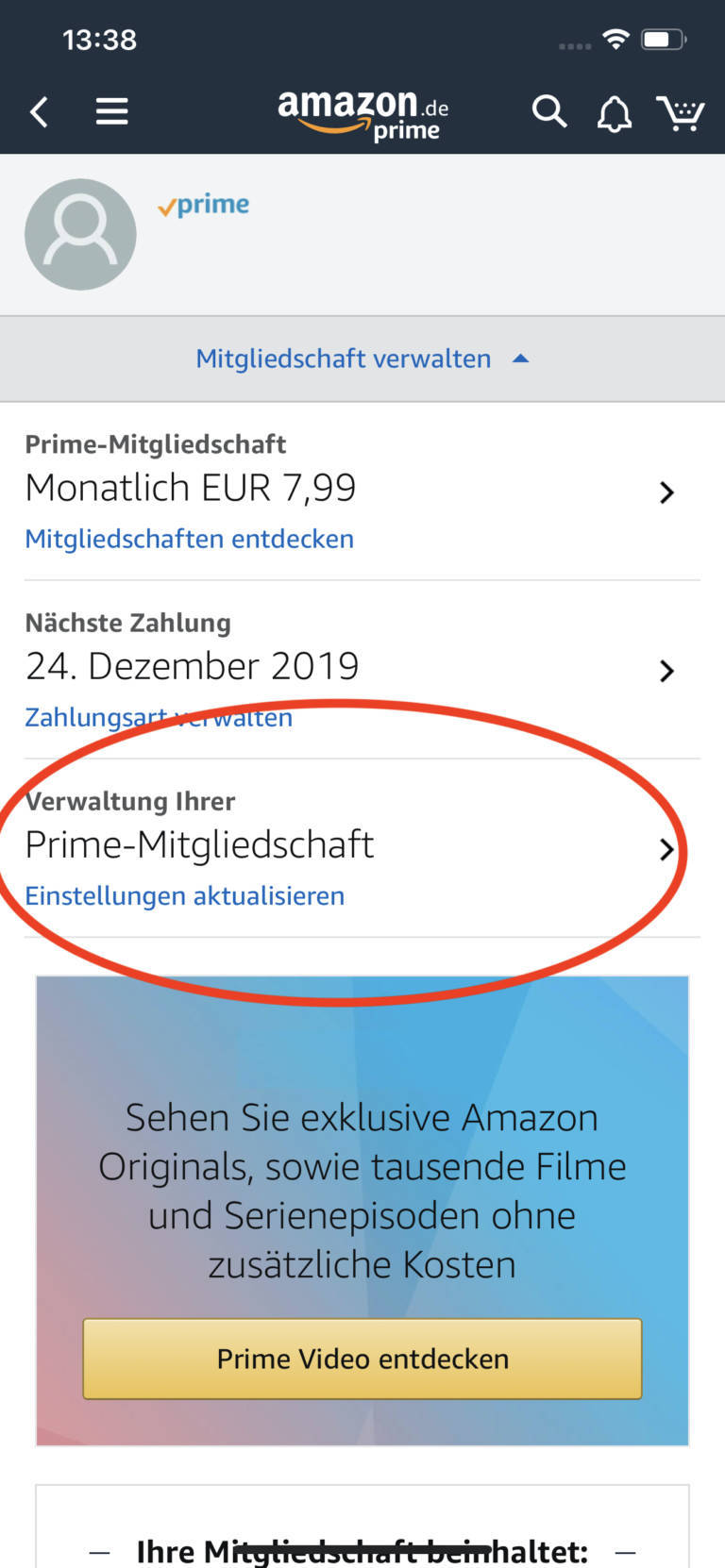This screenshot has height=1568, width=725.
Task: Open the search magnifier
Action: [548, 112]
